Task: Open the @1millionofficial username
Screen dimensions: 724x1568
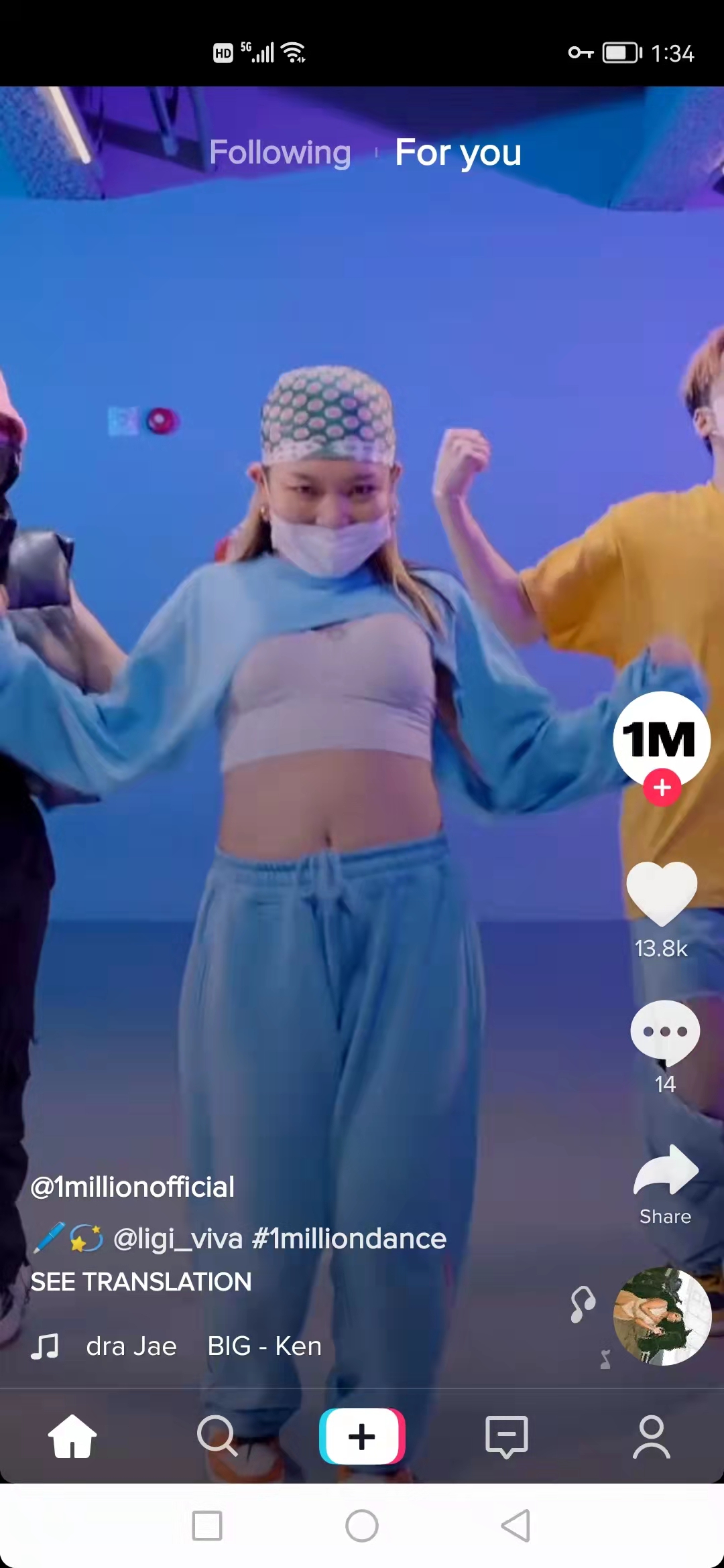Action: 133,1187
